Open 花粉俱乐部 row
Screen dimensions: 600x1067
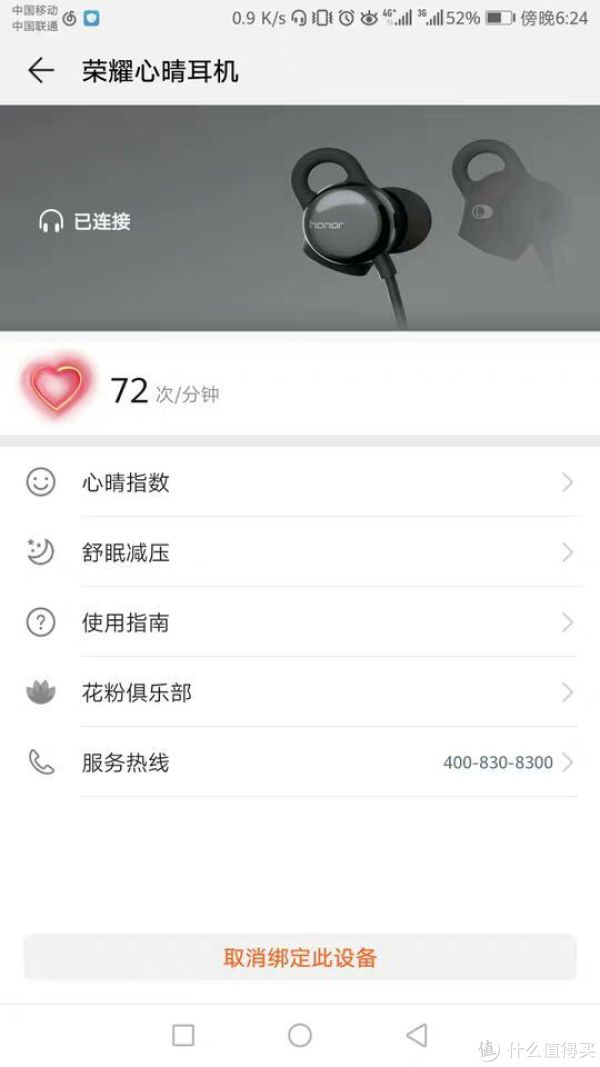[300, 692]
